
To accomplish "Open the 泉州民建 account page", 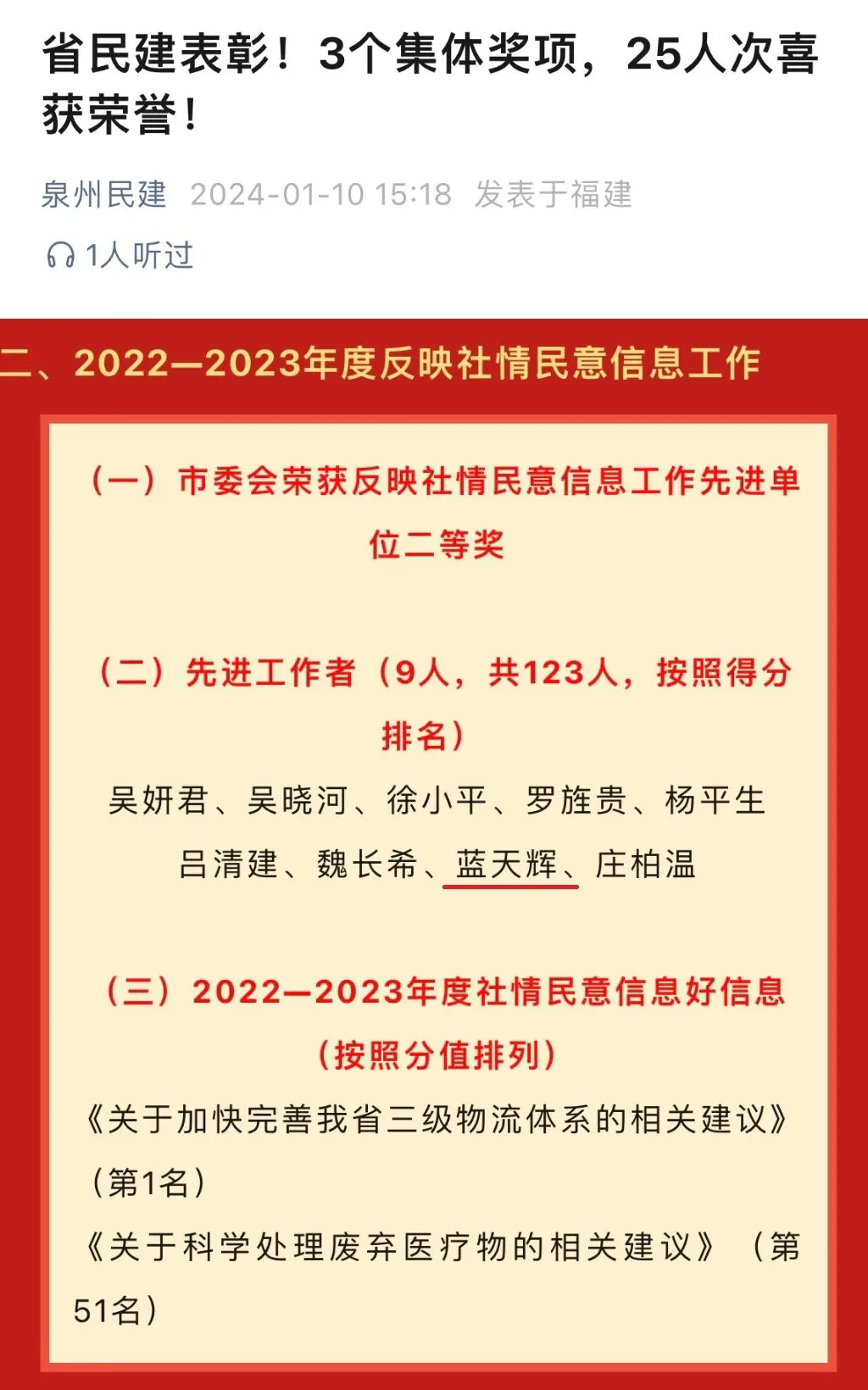I will point(104,194).
